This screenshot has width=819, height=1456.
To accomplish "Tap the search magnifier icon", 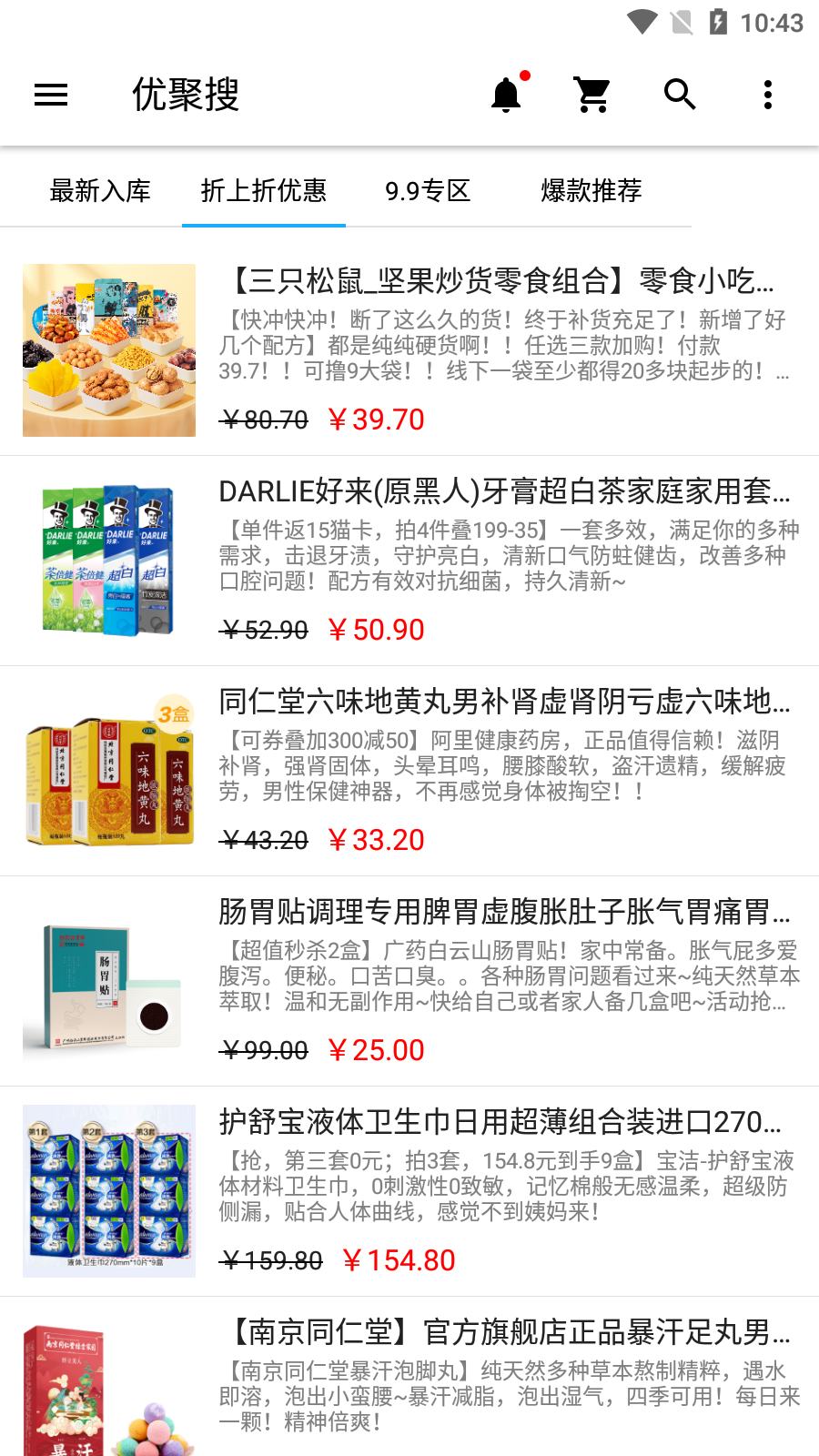I will [680, 95].
